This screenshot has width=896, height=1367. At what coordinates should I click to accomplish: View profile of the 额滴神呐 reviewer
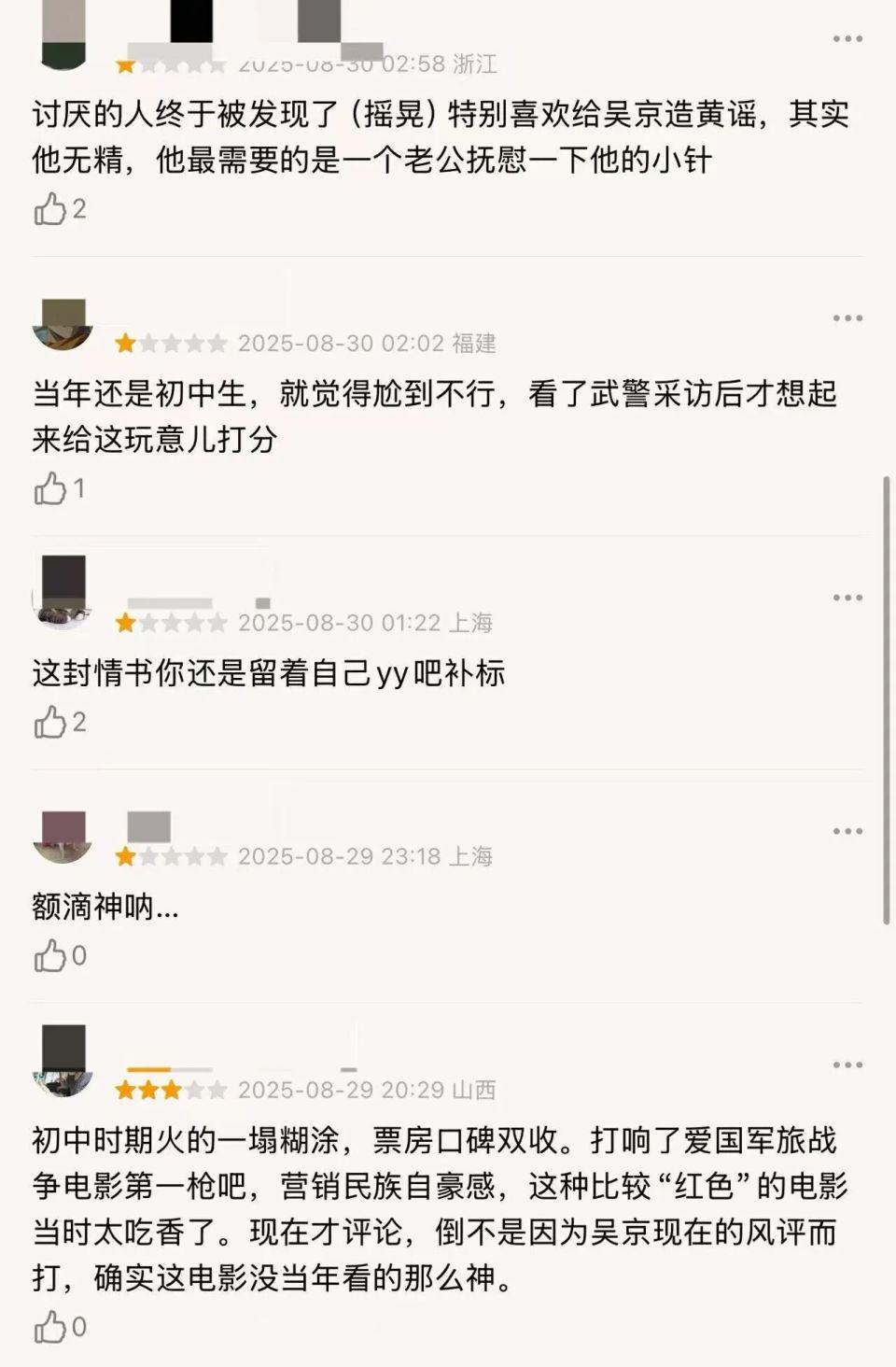(x=63, y=836)
